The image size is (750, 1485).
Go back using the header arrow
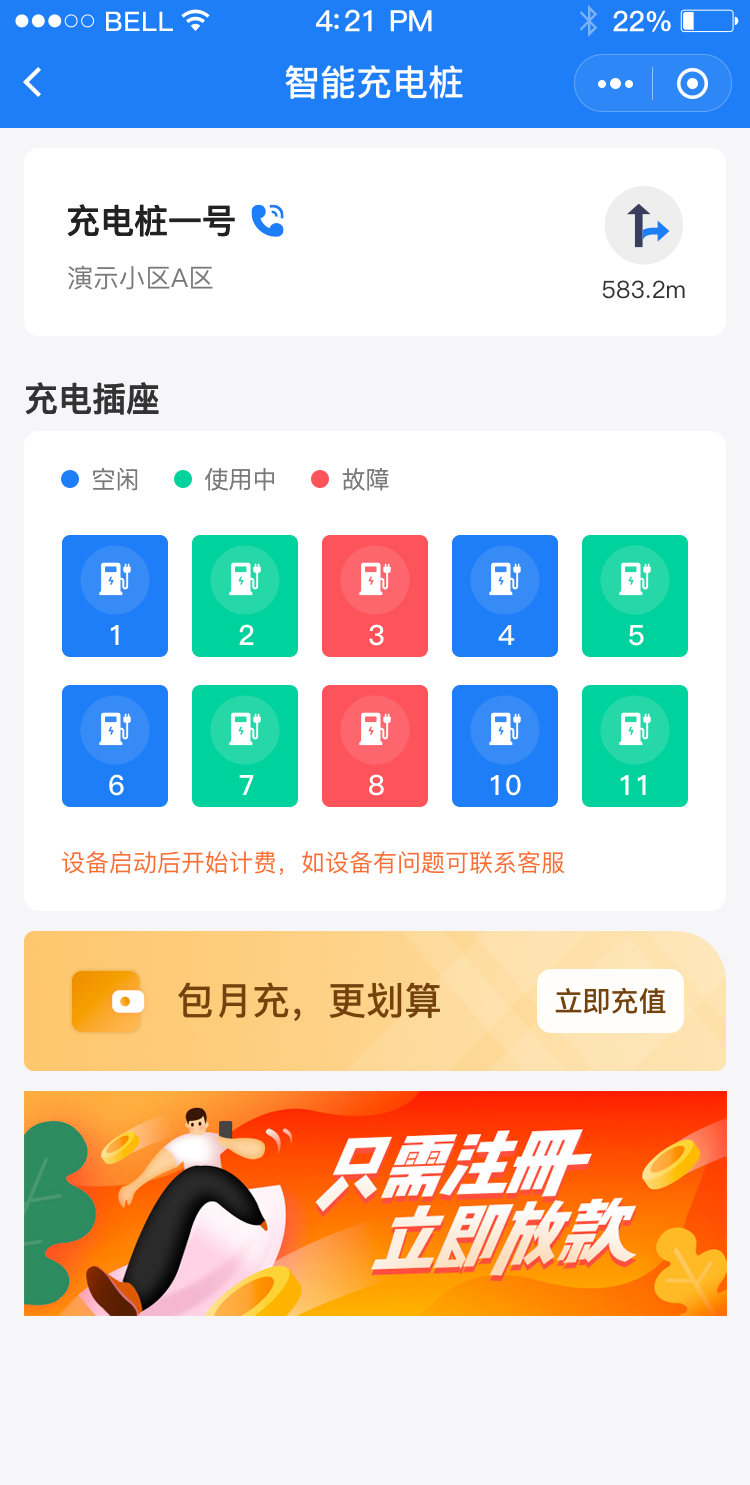coord(33,82)
